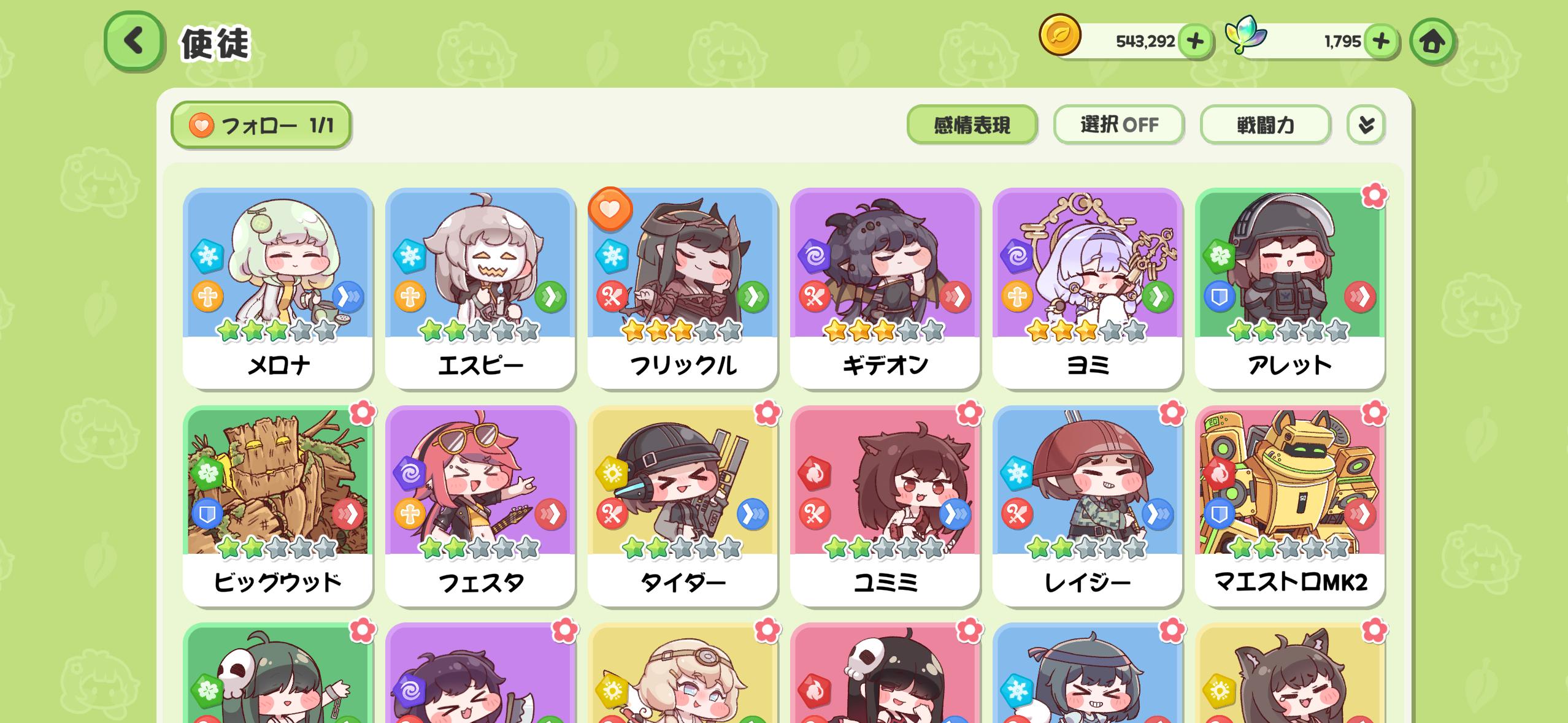
Task: View フリックル's details
Action: [x=683, y=288]
